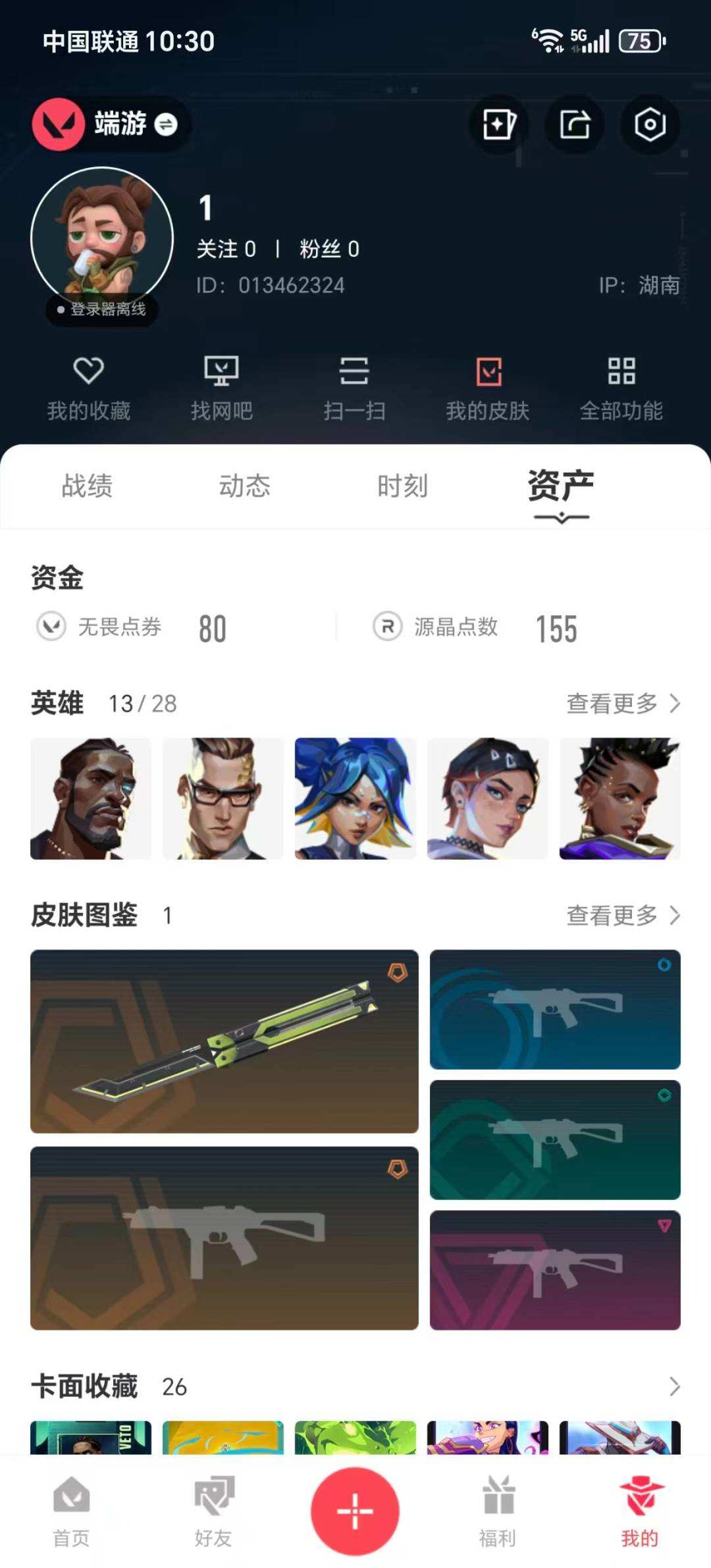711x1568 pixels.
Task: View more skins via 查看更多 beside 皮肤图鉴
Action: pos(623,915)
